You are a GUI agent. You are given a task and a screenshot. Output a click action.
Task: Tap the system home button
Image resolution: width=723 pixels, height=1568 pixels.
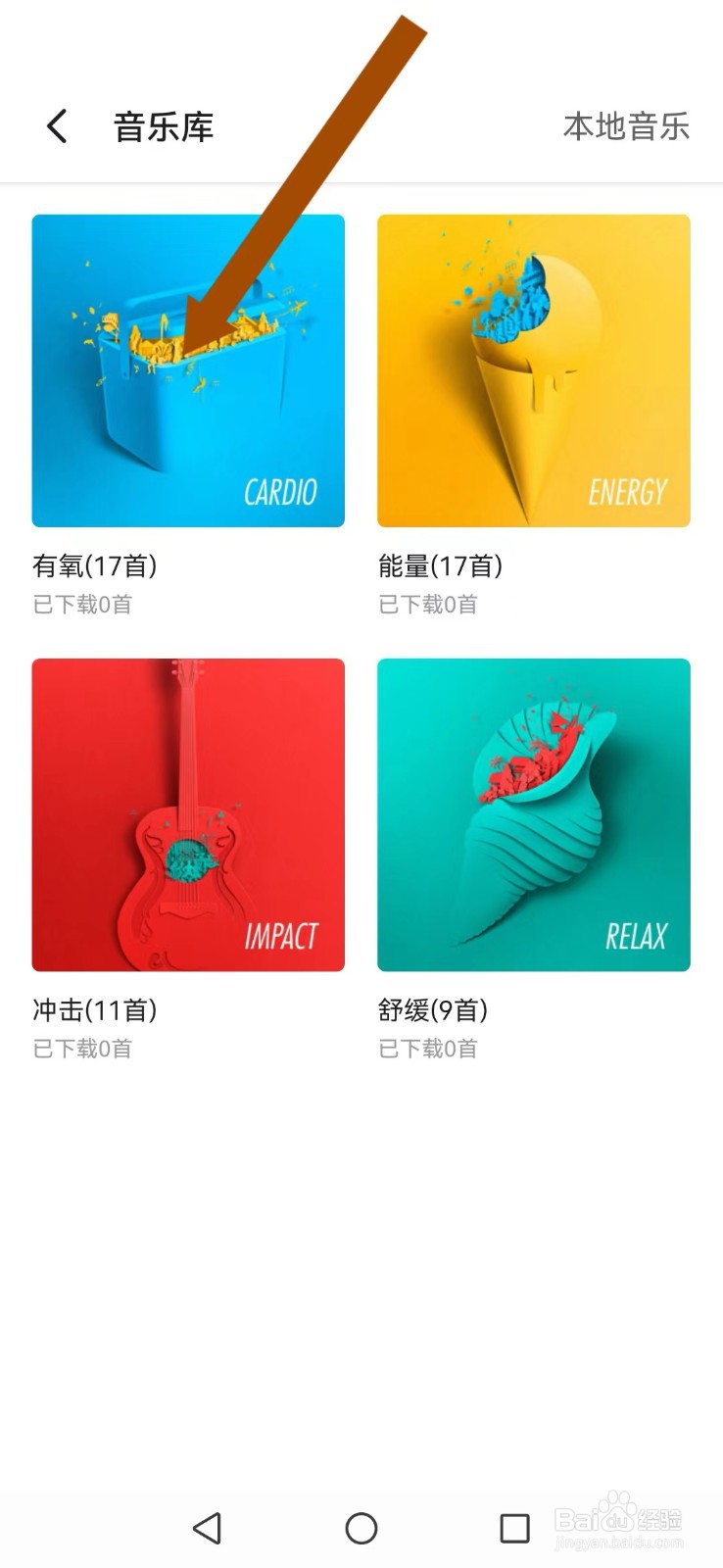(361, 1528)
